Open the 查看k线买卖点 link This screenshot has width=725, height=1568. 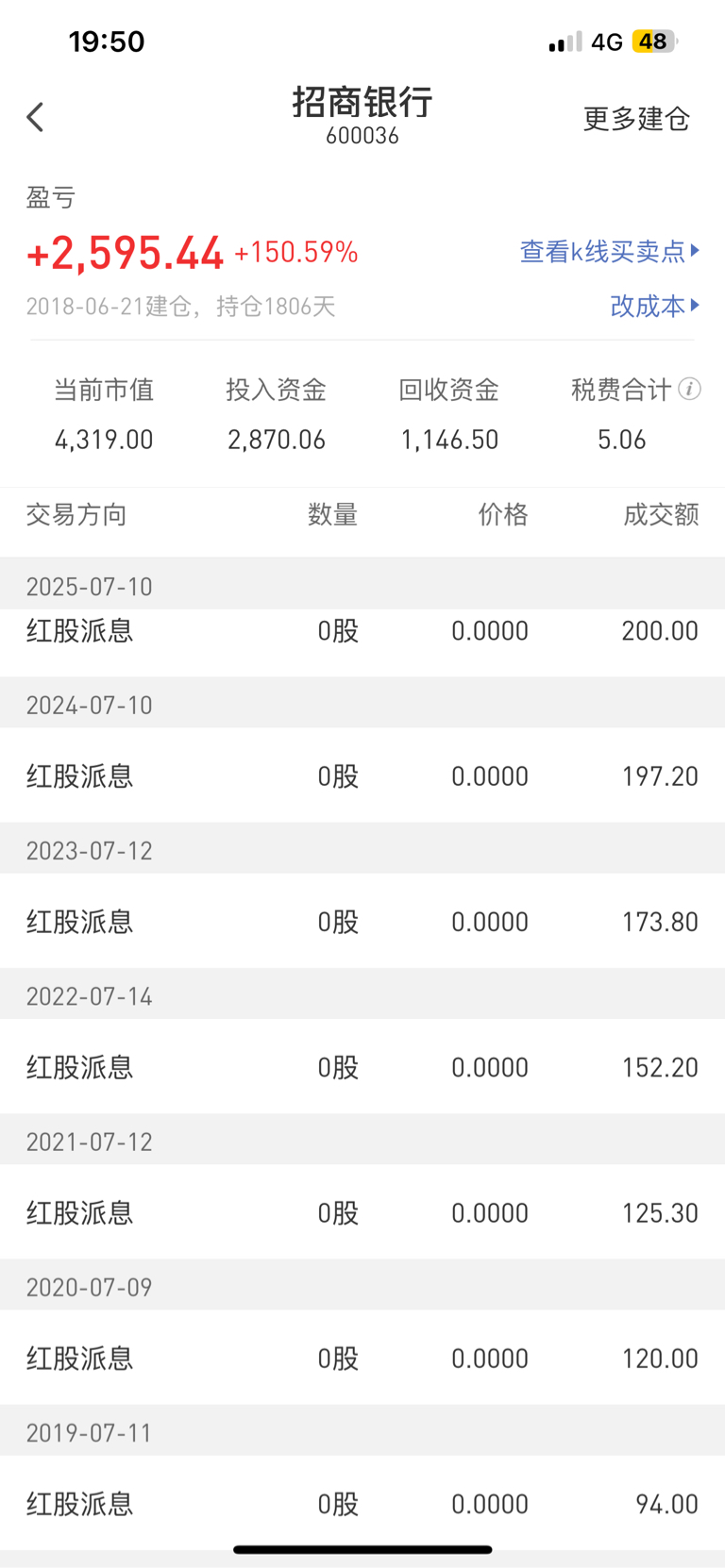click(609, 252)
